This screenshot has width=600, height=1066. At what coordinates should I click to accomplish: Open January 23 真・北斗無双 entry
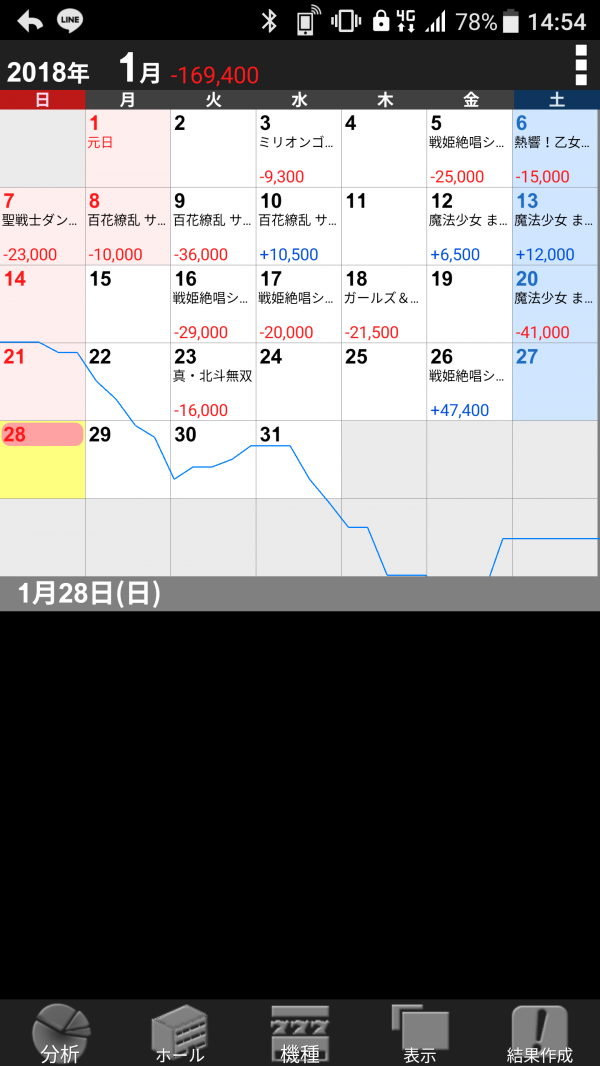click(x=213, y=383)
